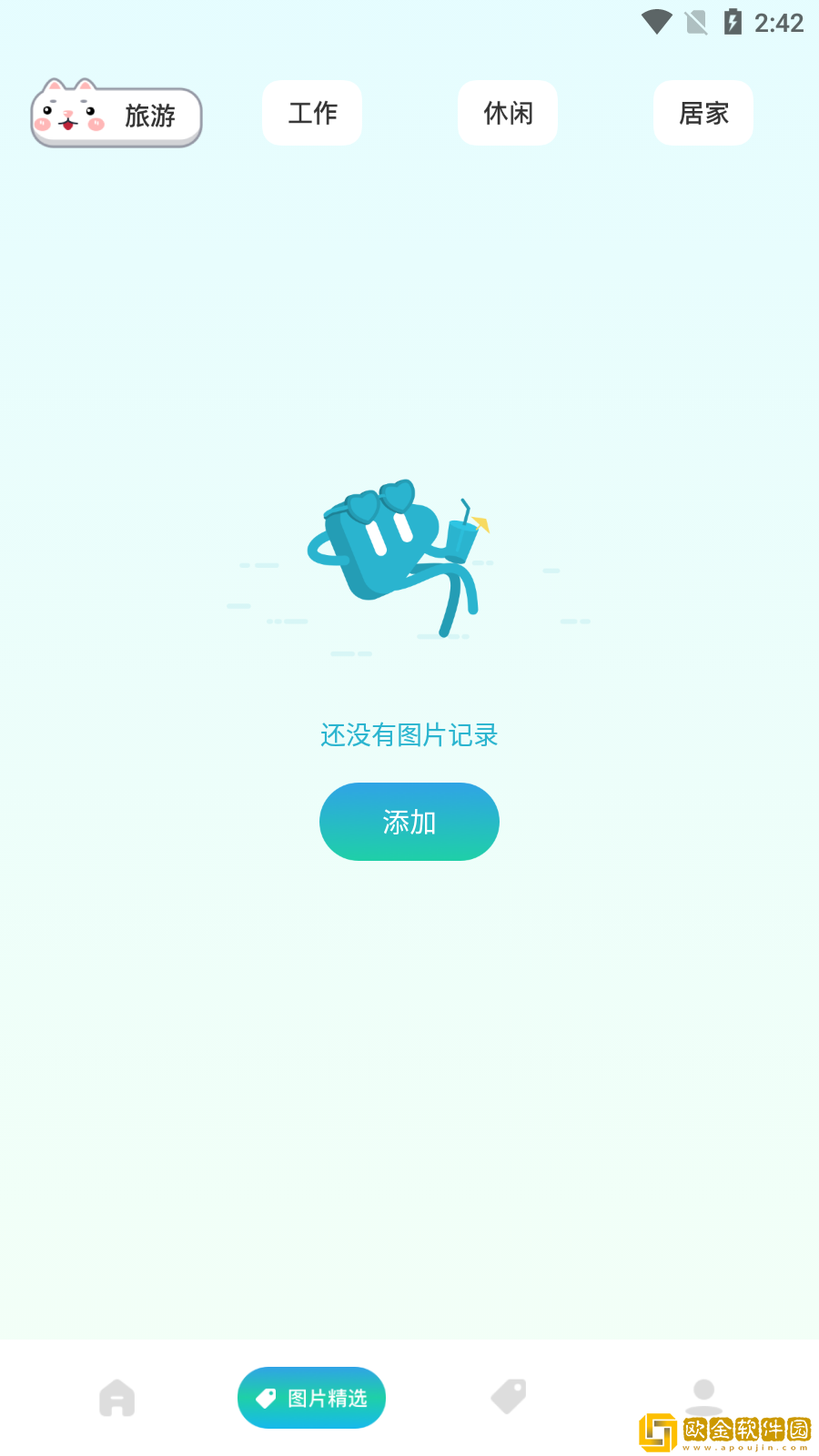The width and height of the screenshot is (819, 1456).
Task: Click the clock showing 2:42
Action: coord(779,23)
